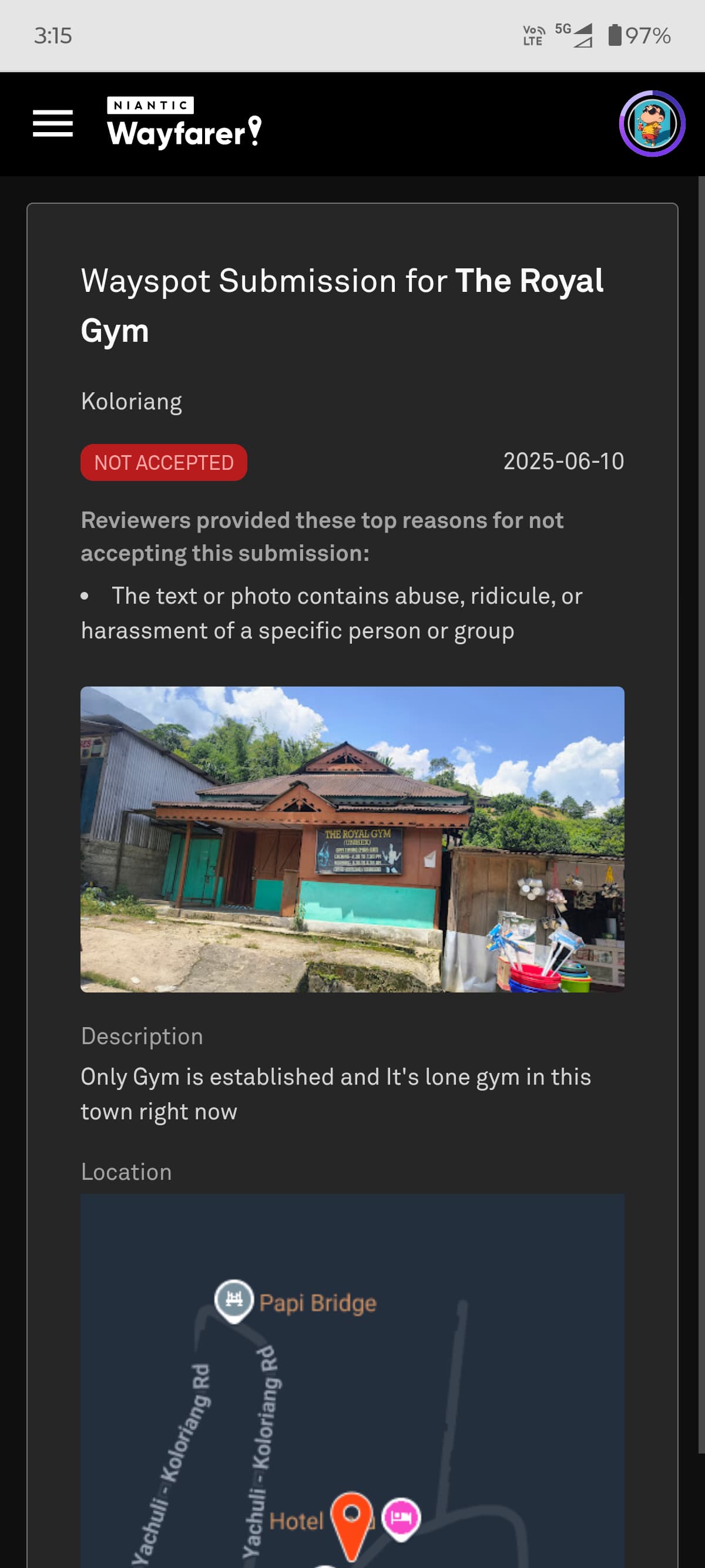This screenshot has width=705, height=1568.
Task: Open the hamburger navigation menu
Action: 53,123
